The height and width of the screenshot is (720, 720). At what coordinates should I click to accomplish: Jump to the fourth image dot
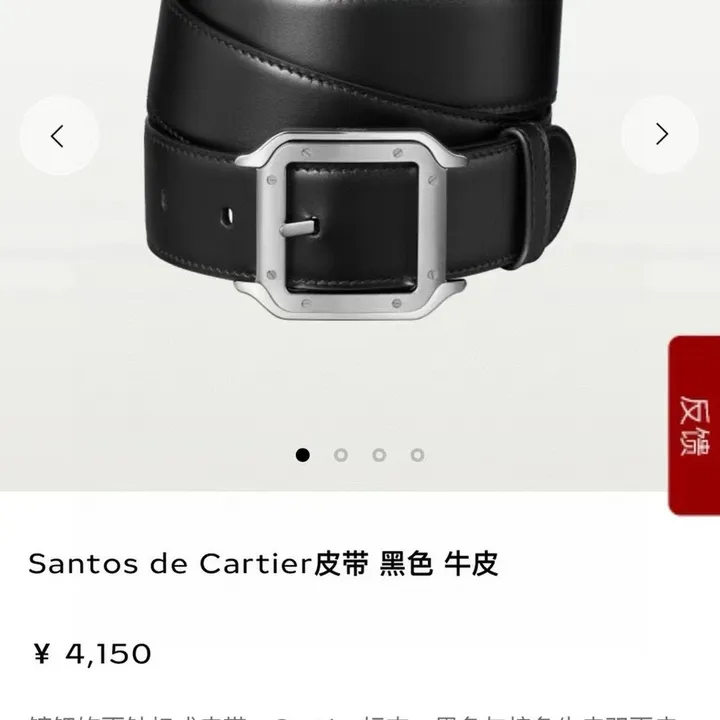[417, 455]
